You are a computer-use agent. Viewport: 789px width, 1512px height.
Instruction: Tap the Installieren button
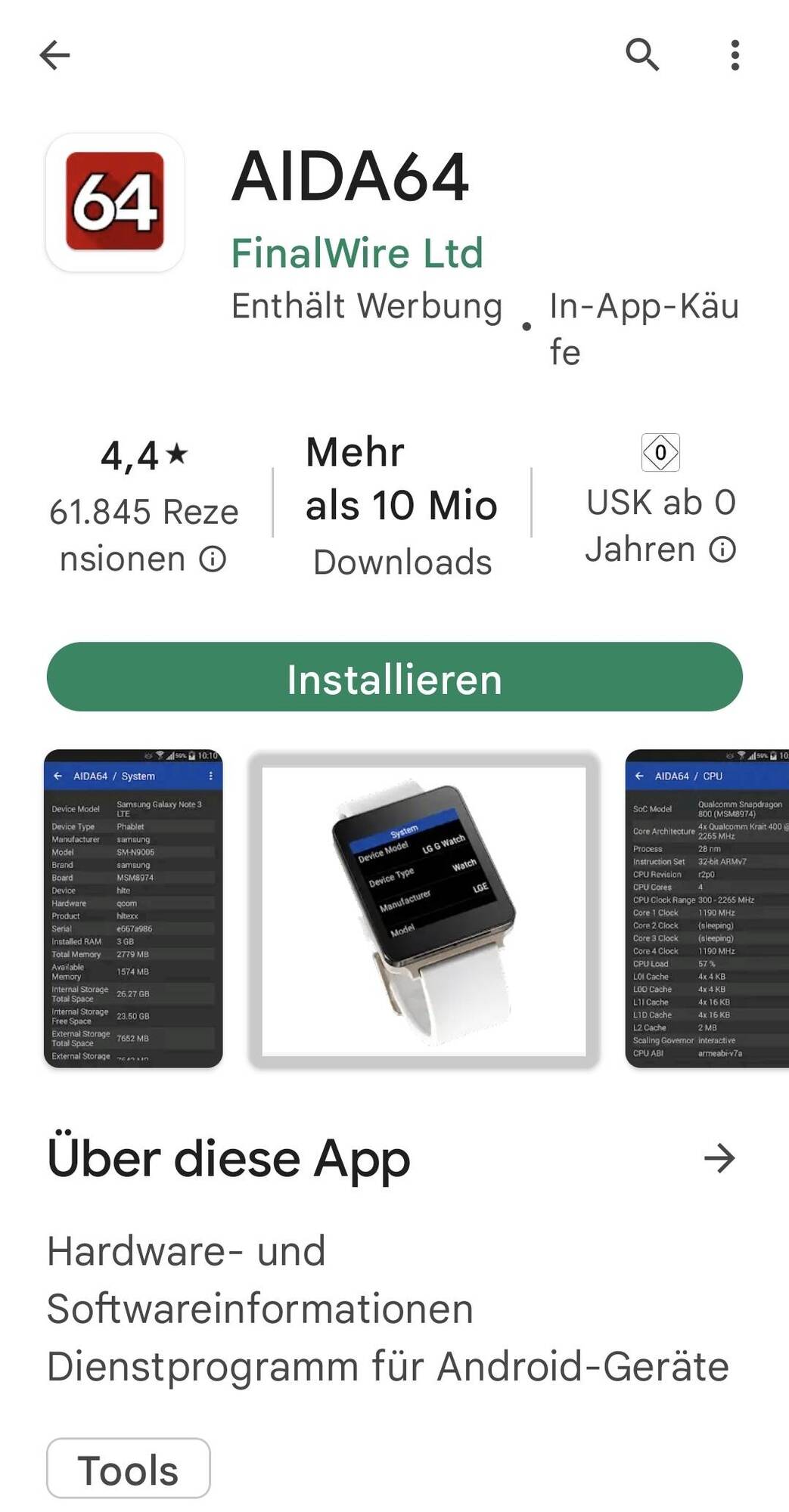pyautogui.click(x=394, y=677)
